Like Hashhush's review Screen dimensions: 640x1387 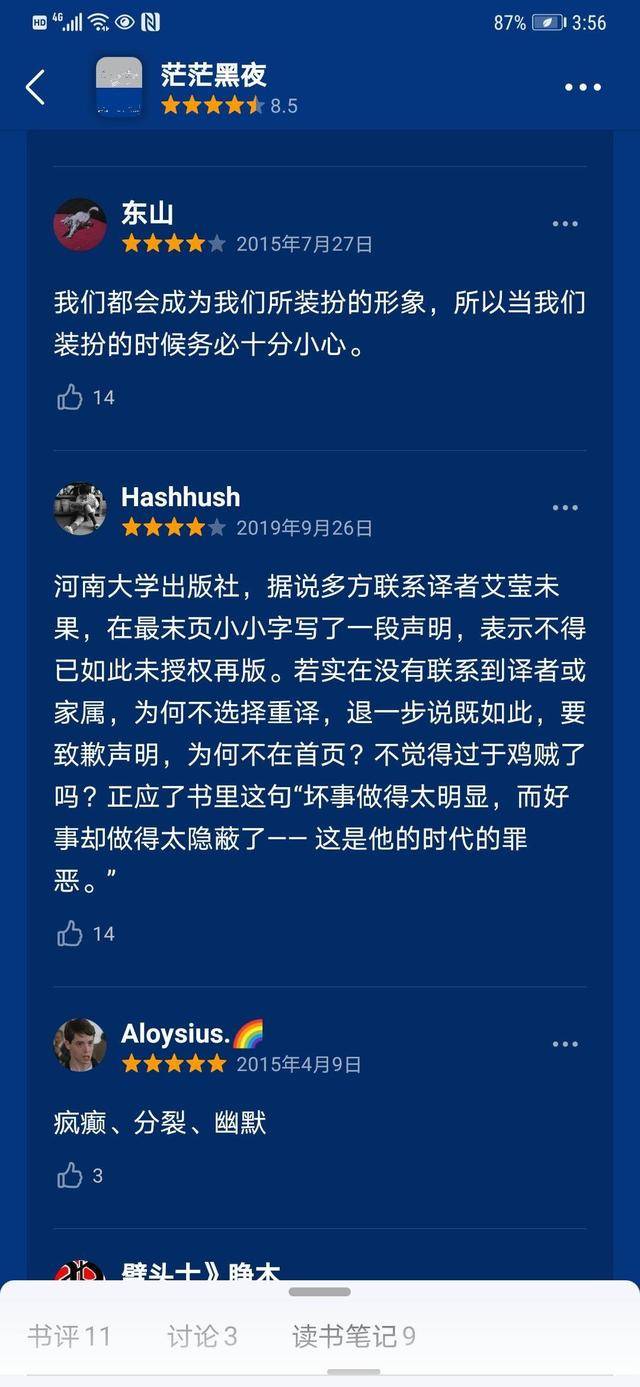(71, 934)
